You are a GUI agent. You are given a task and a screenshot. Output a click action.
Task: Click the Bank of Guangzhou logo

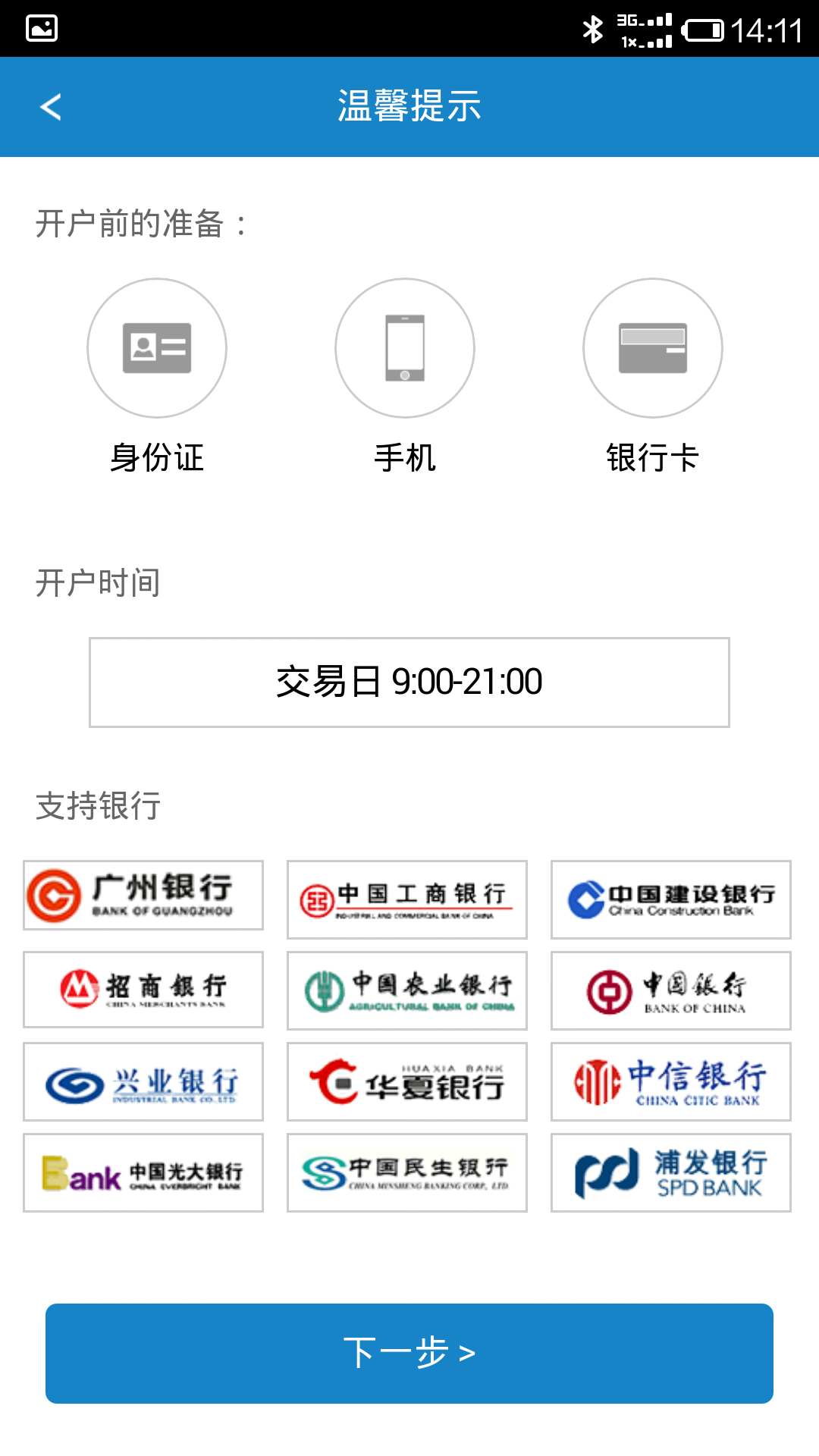[x=143, y=895]
